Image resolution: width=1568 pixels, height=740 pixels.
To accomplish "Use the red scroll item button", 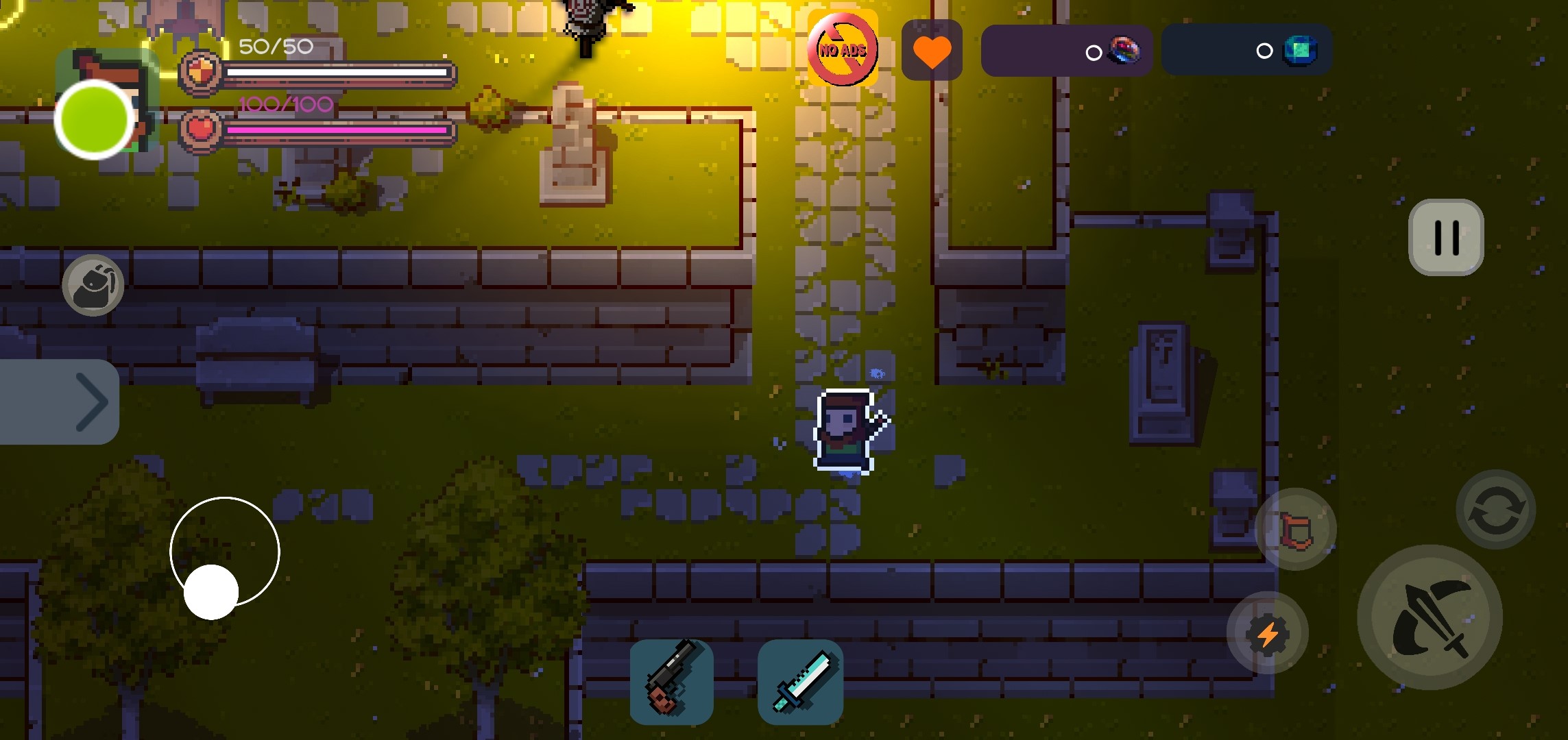I will tap(1295, 529).
